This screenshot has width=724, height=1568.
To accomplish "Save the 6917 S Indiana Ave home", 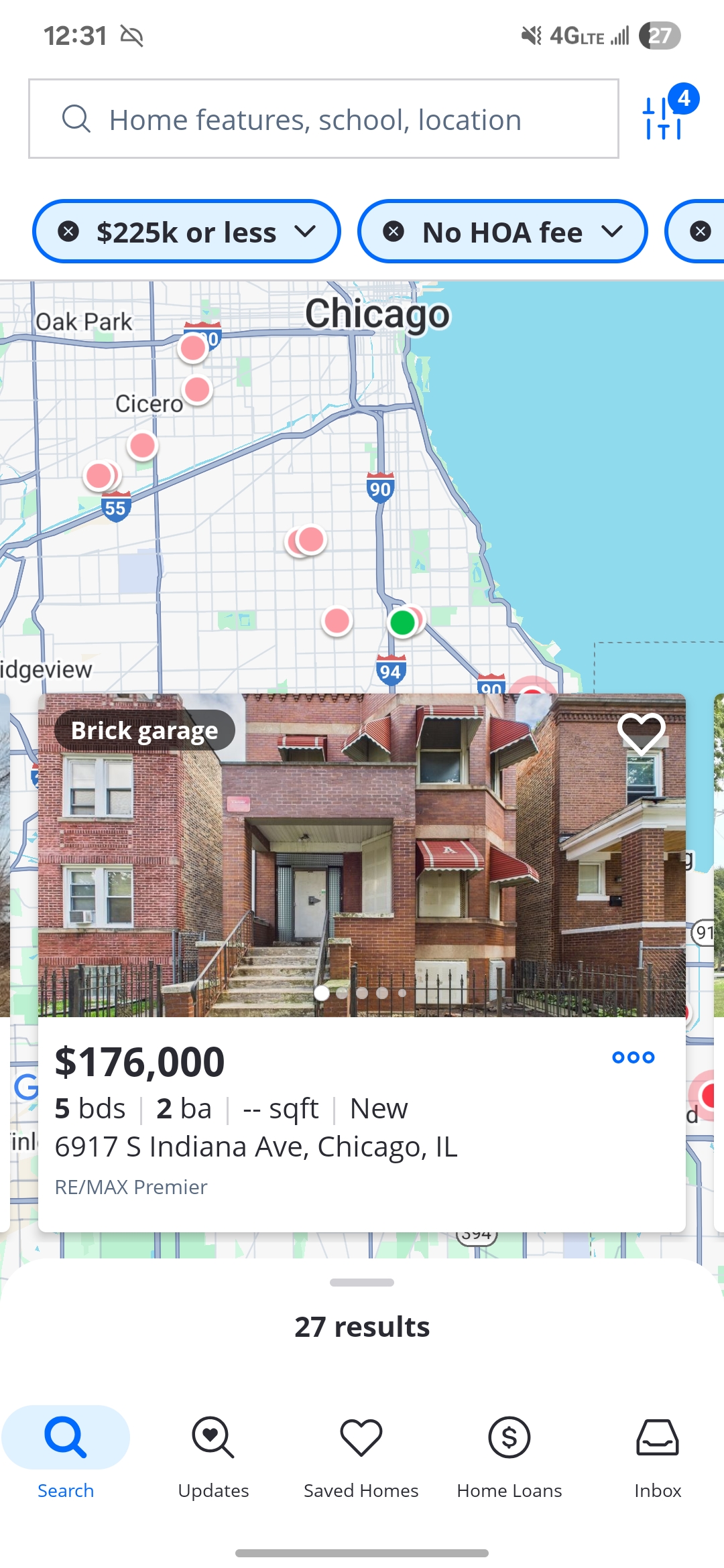I will (x=641, y=733).
